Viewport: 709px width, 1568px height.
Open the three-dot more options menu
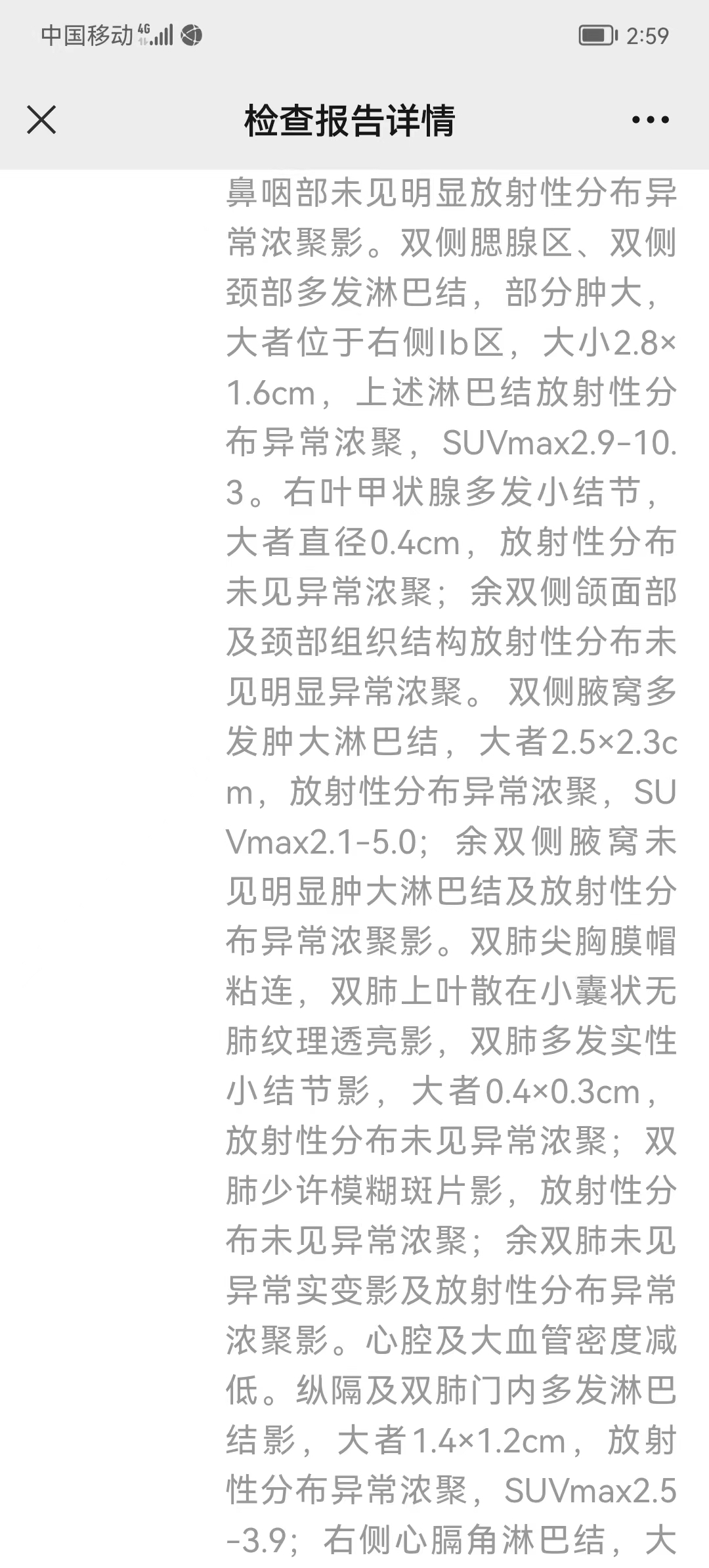click(x=650, y=120)
